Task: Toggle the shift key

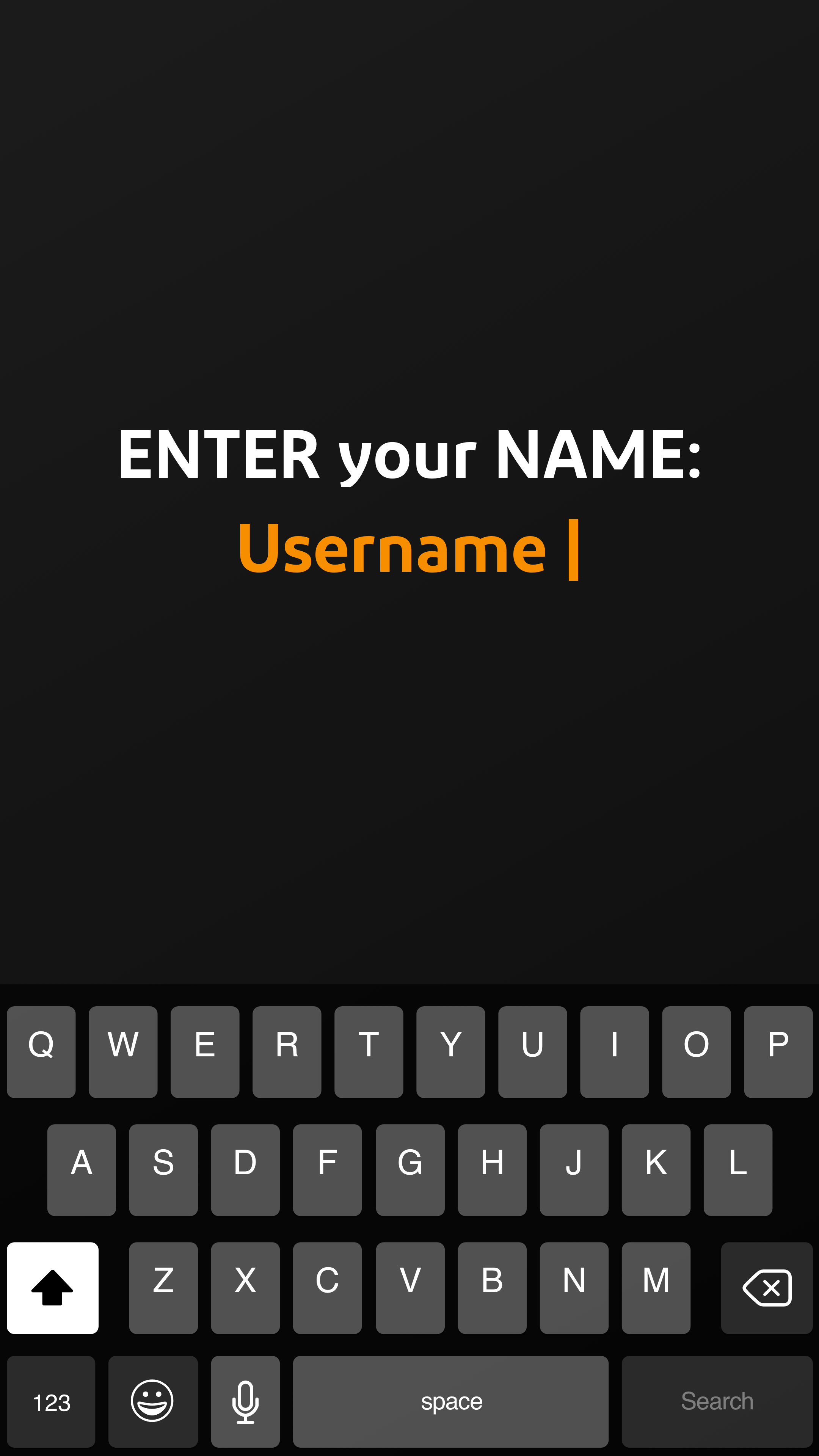Action: tap(53, 1288)
